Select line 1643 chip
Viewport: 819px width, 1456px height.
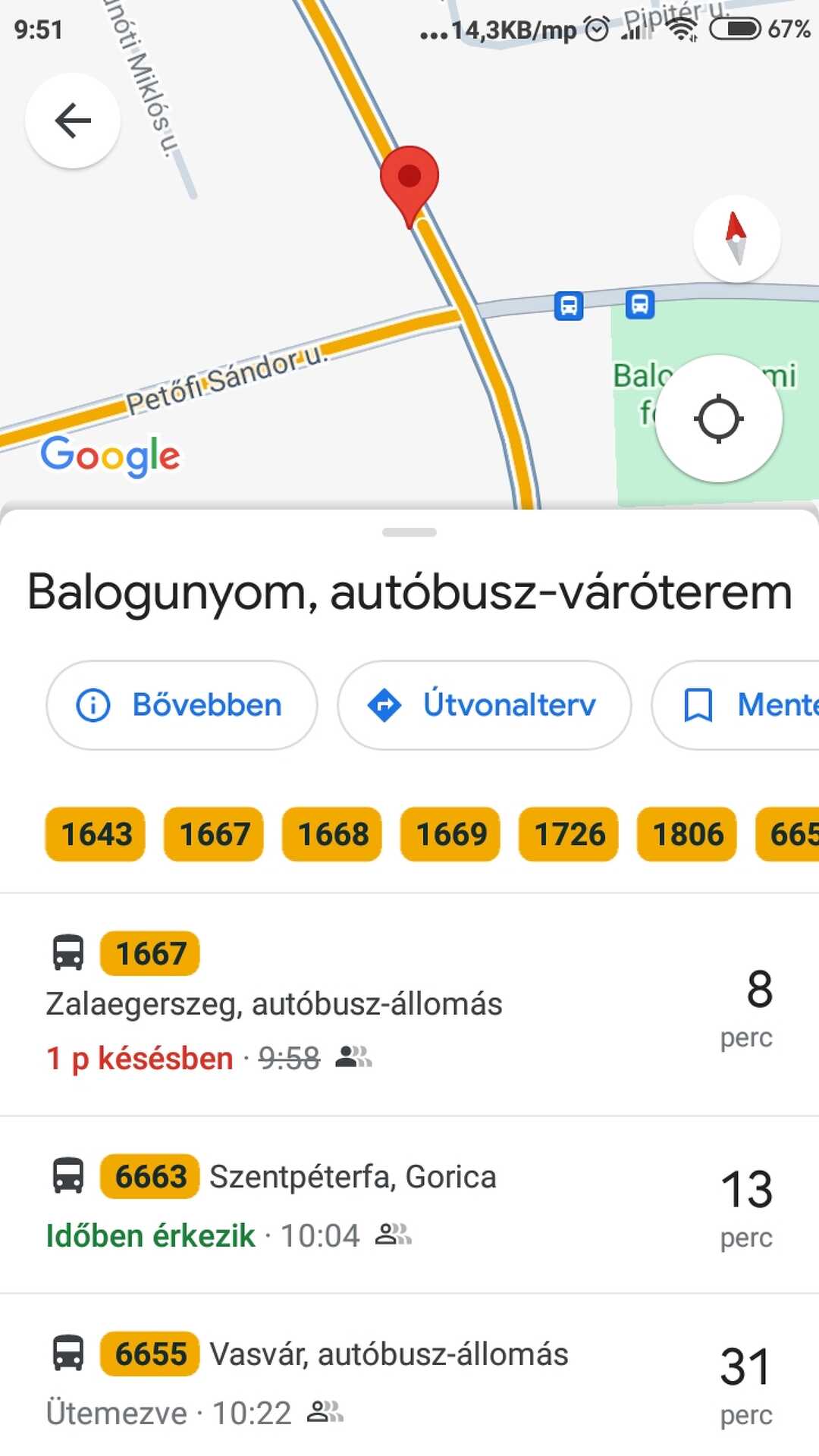click(96, 834)
